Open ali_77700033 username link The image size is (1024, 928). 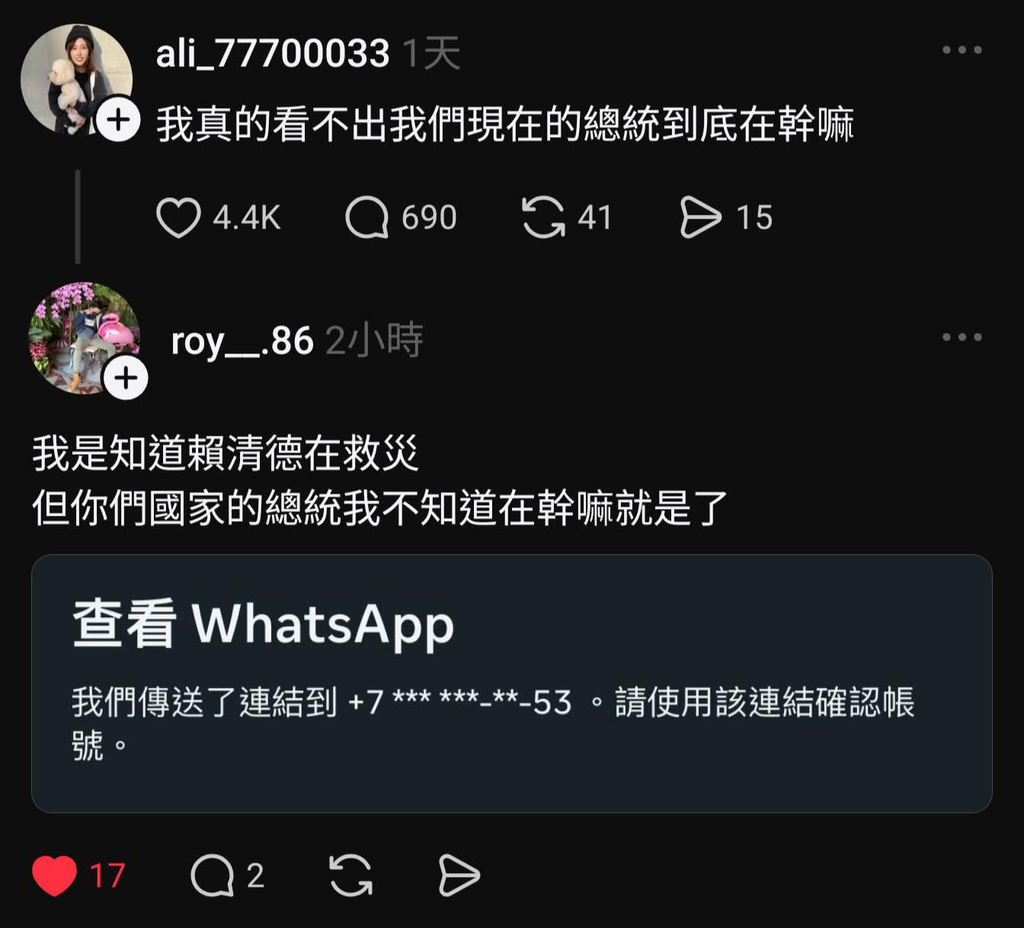click(272, 54)
